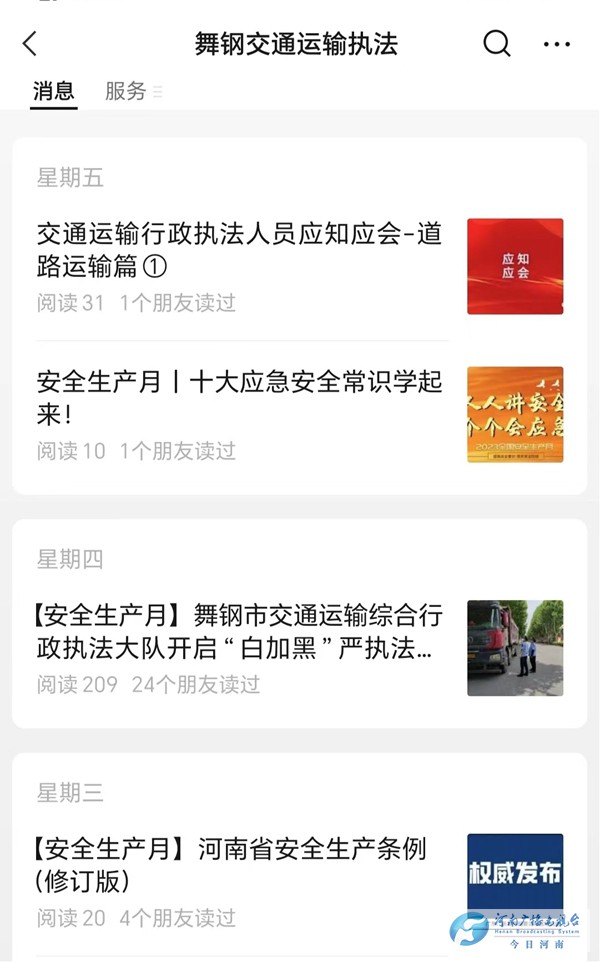Go back using the top-left arrow

[x=30, y=44]
